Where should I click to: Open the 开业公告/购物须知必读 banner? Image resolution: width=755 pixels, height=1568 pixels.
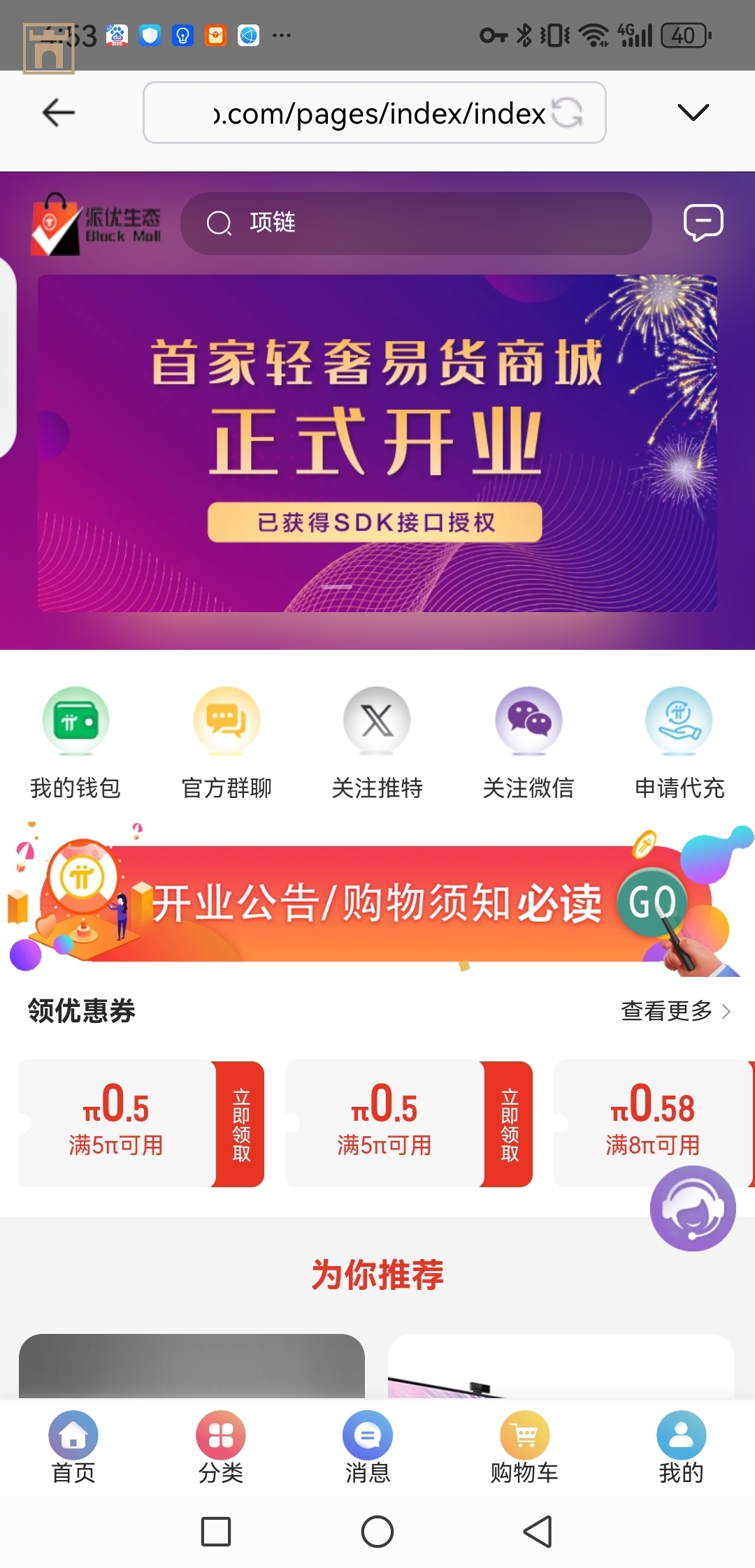click(x=377, y=902)
